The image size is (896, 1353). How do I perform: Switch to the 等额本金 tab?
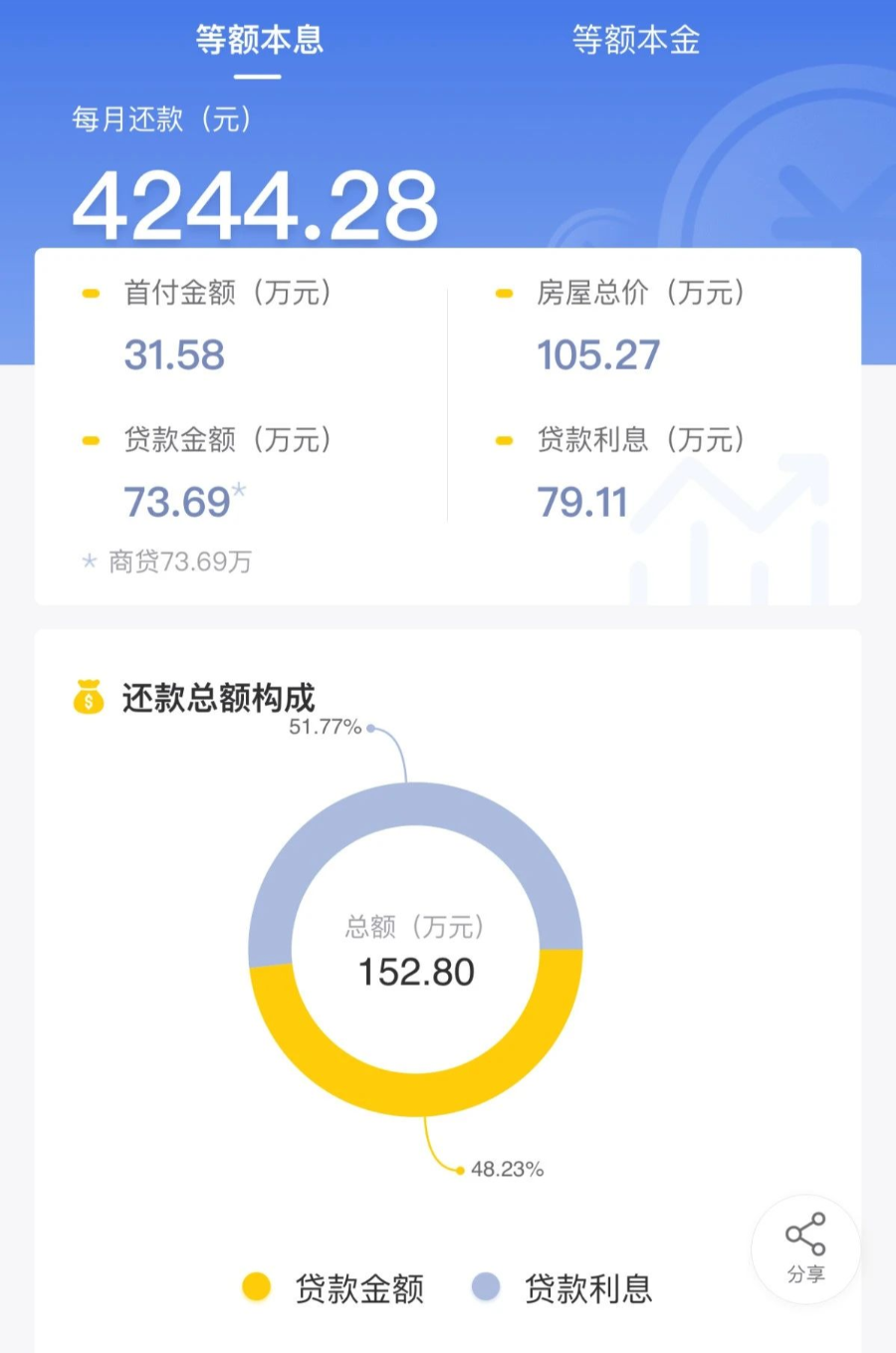tap(635, 40)
